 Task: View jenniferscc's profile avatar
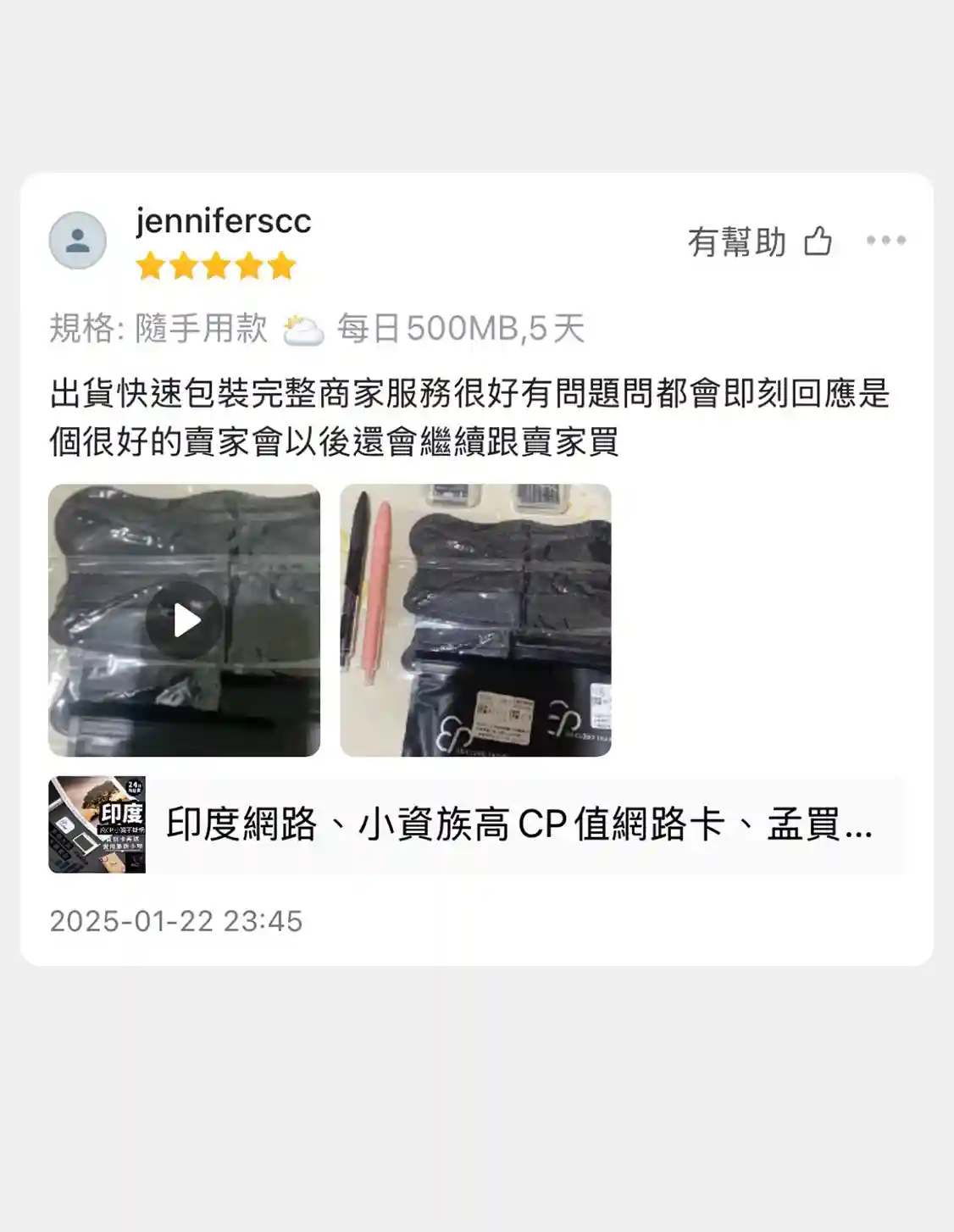click(x=78, y=241)
